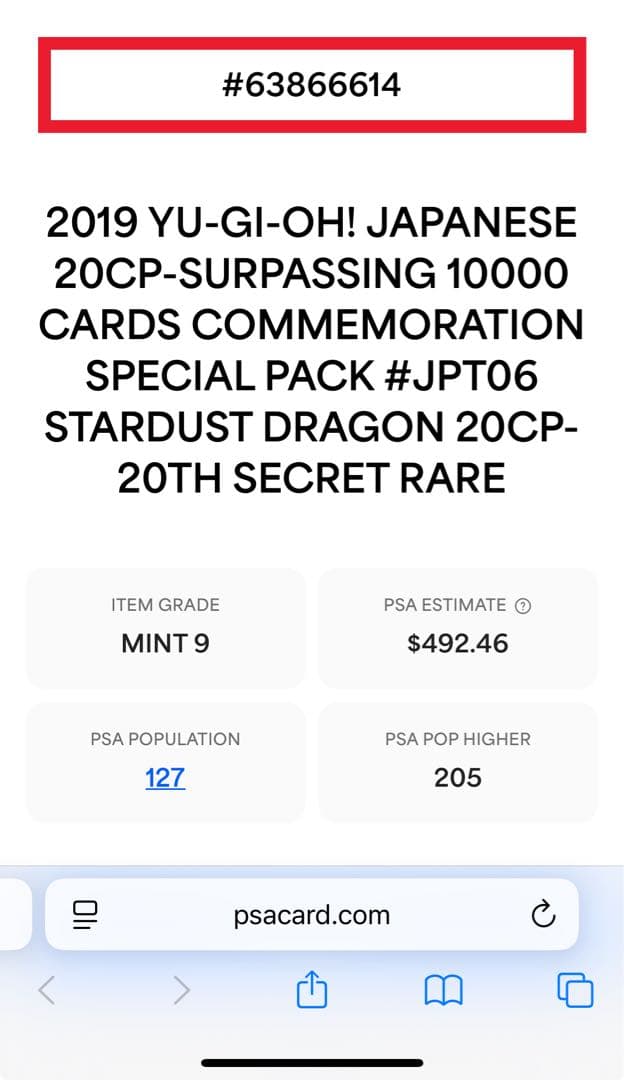
Task: Show the PSA Estimate info tooltip
Action: coord(522,605)
